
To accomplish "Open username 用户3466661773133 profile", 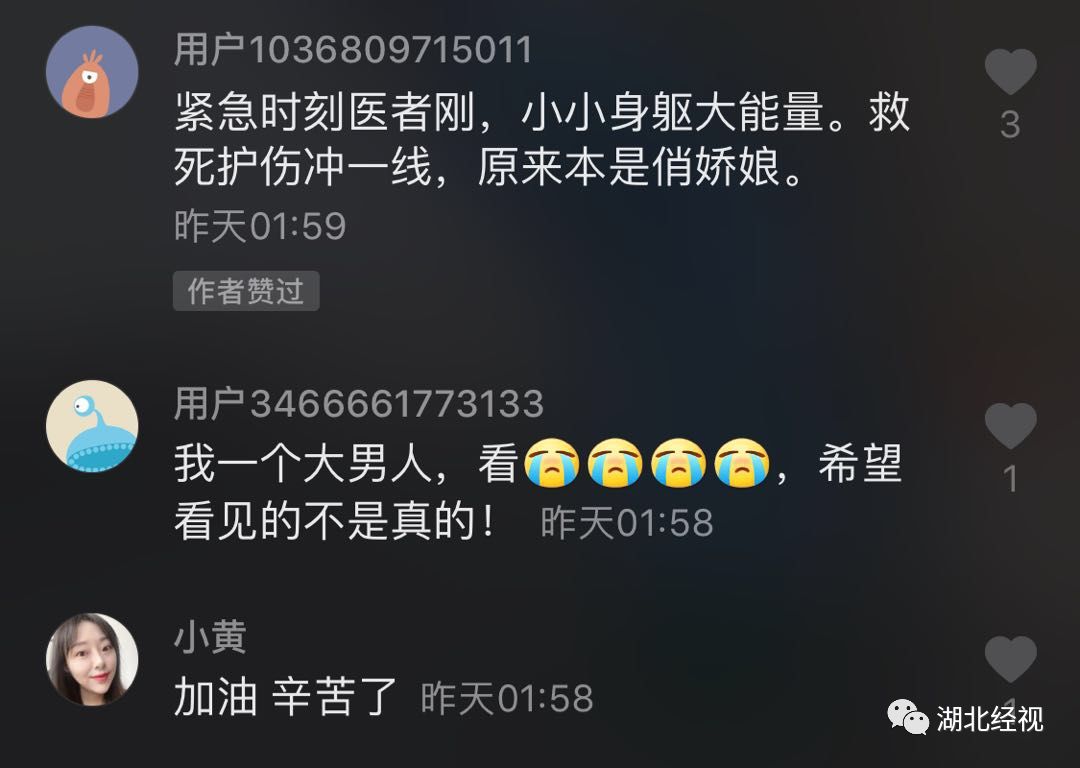I will 359,404.
